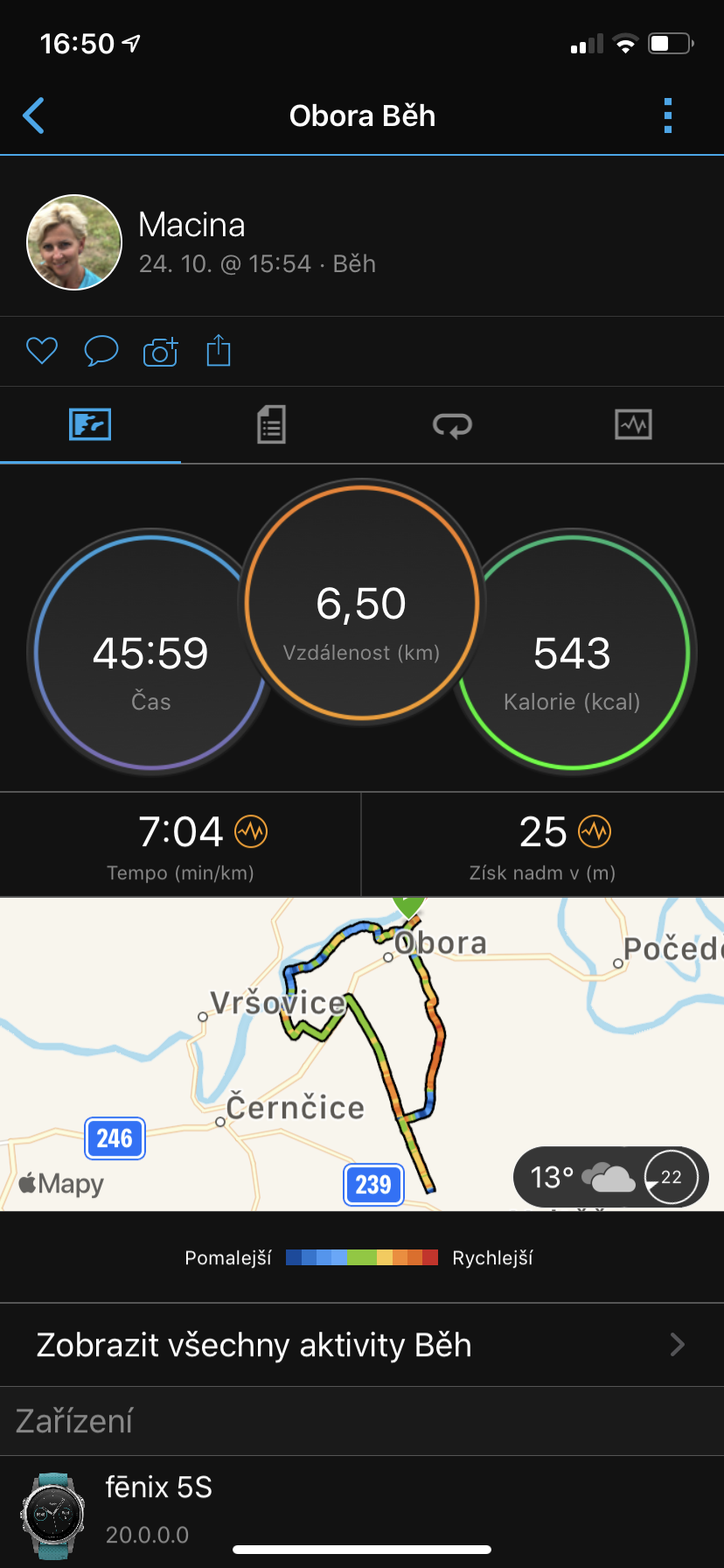
Task: Add a photo using the camera icon
Action: [161, 352]
